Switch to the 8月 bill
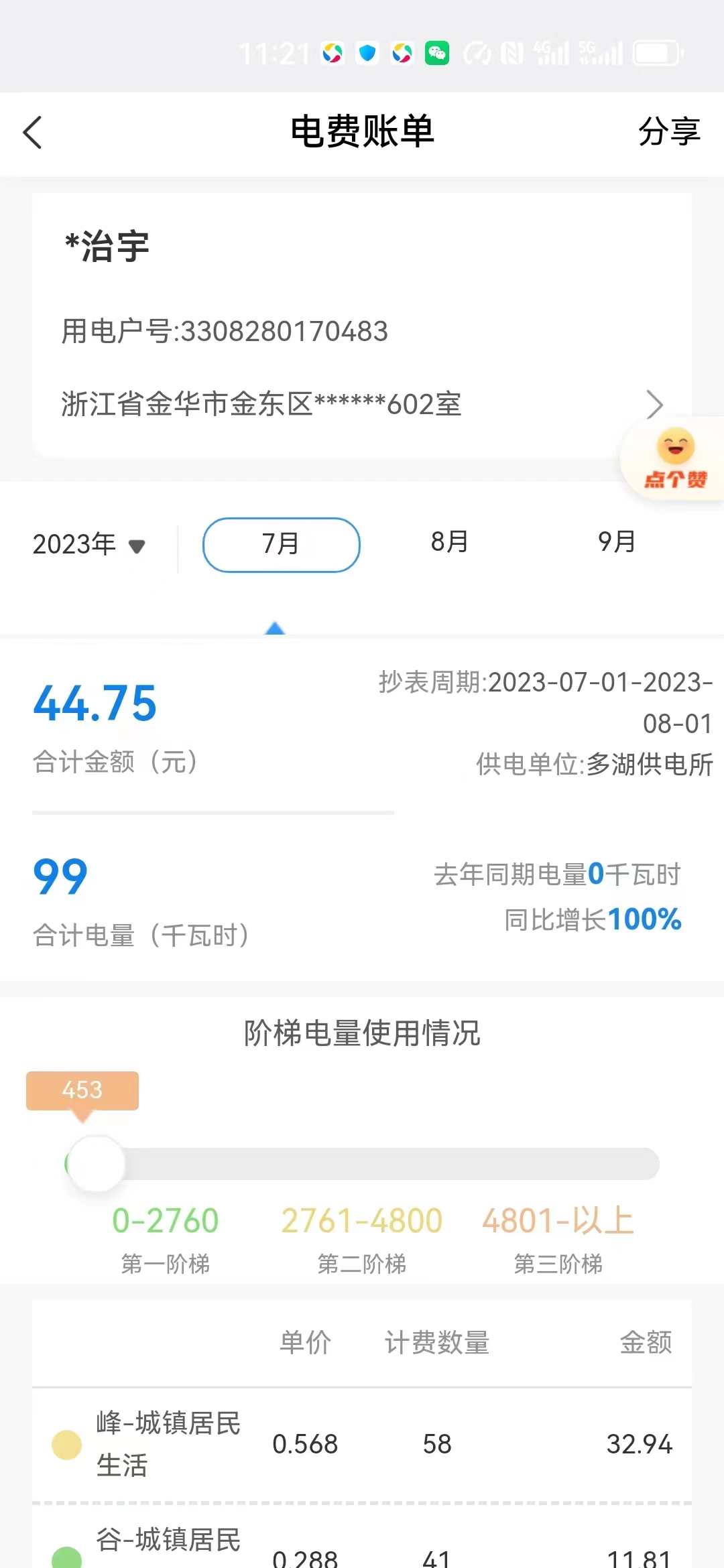 pos(449,542)
